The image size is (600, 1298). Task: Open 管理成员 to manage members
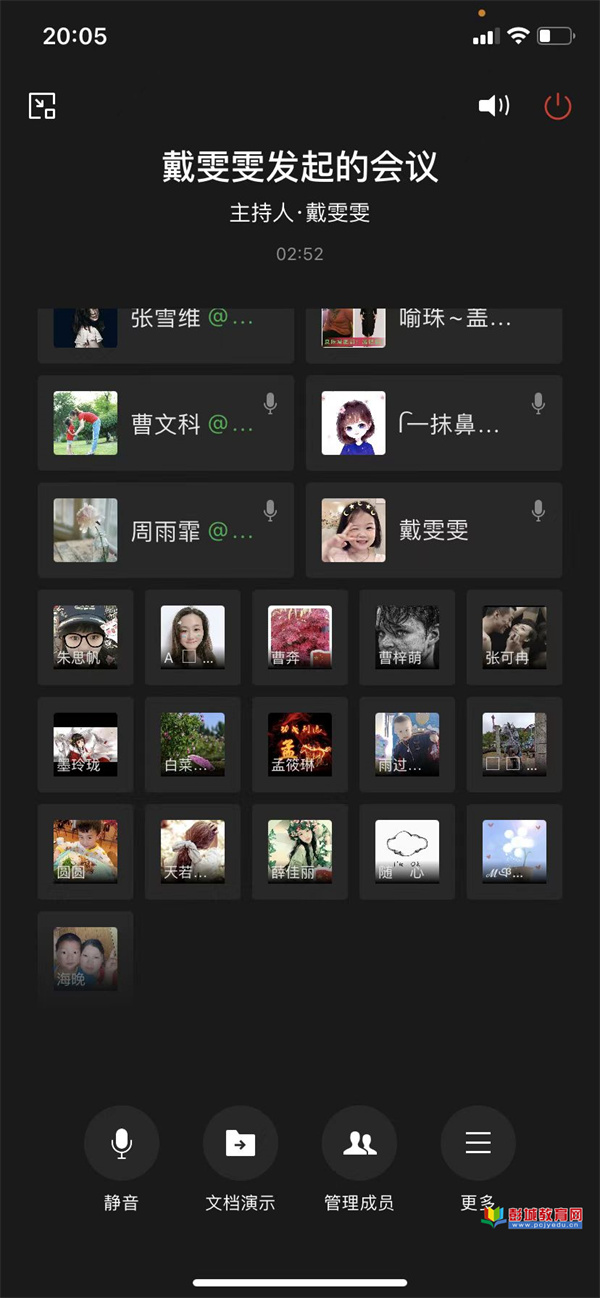click(x=359, y=1143)
